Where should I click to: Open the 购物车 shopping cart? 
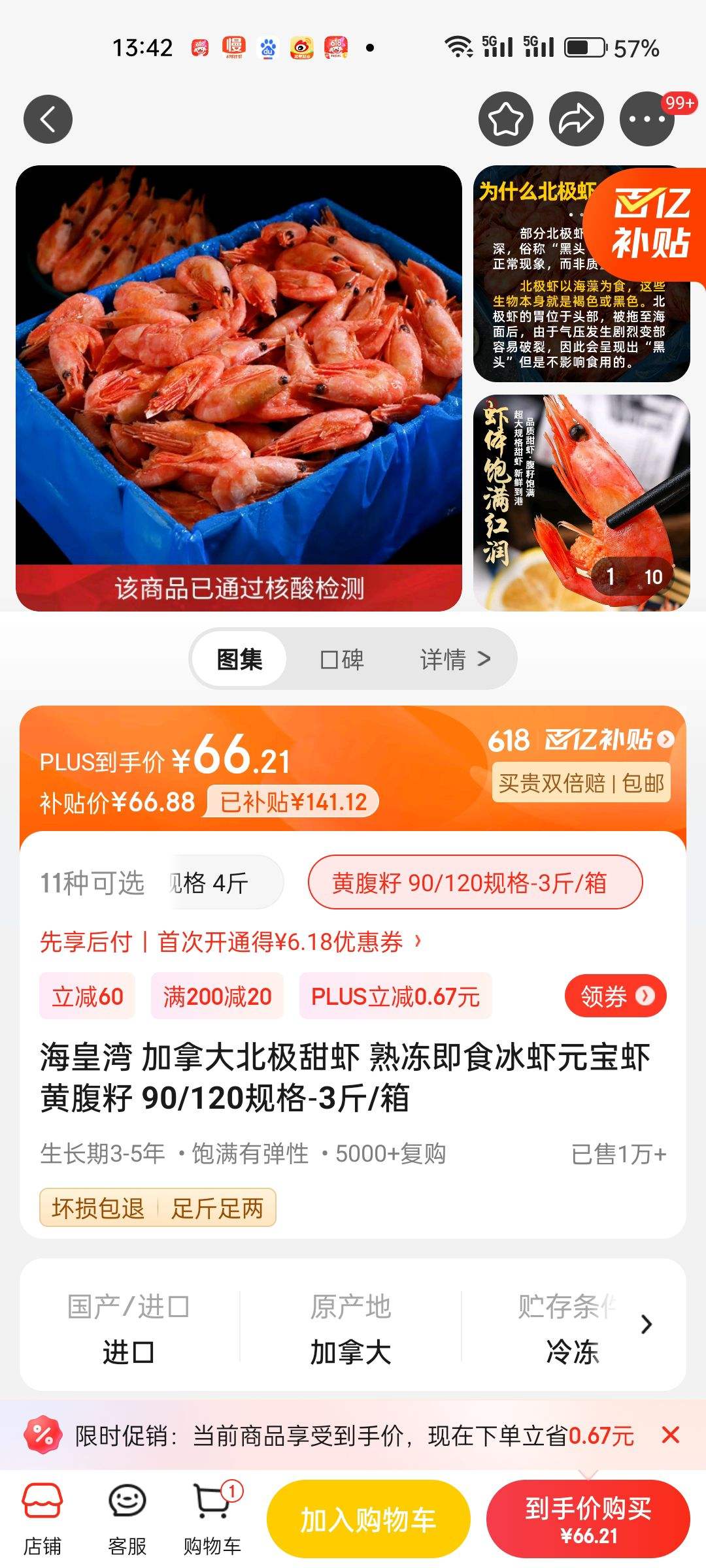212,1517
